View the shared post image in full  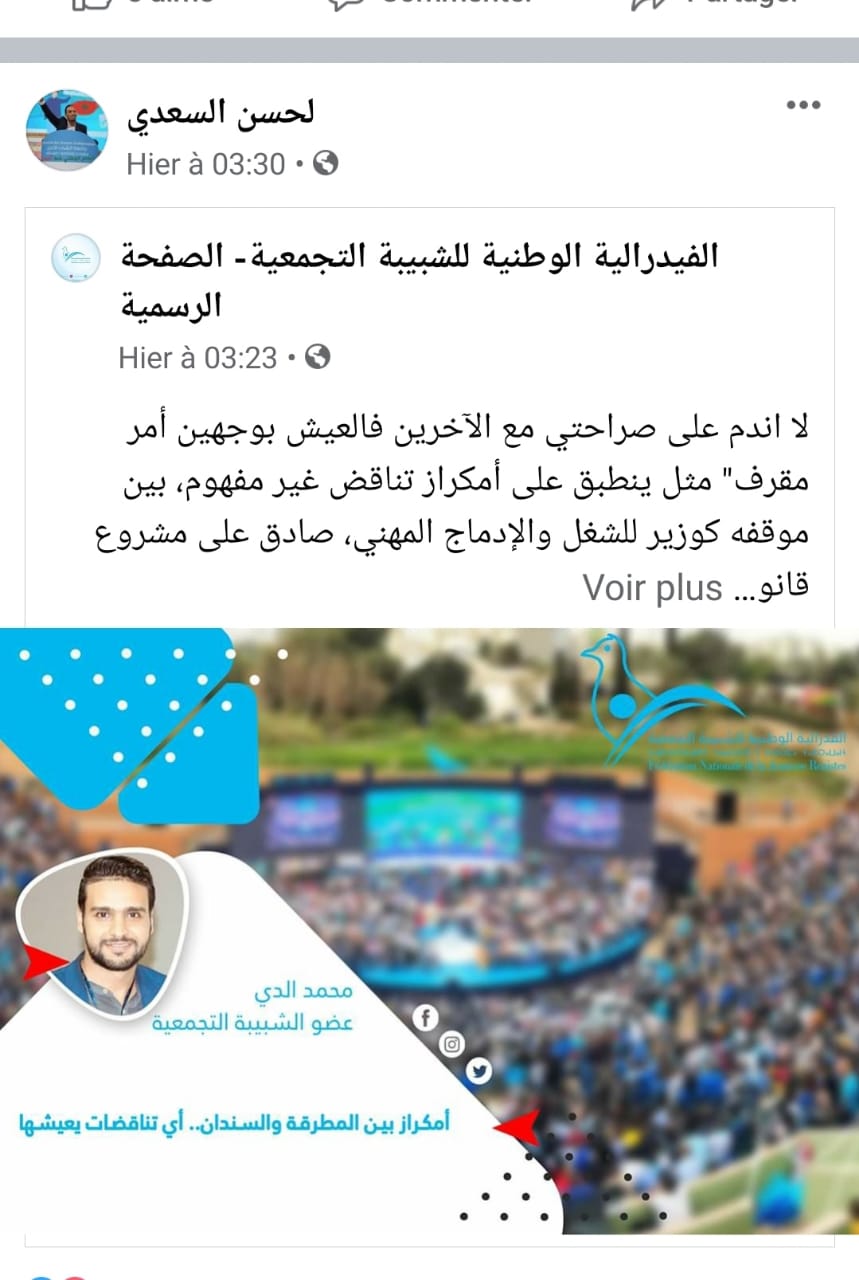[430, 930]
